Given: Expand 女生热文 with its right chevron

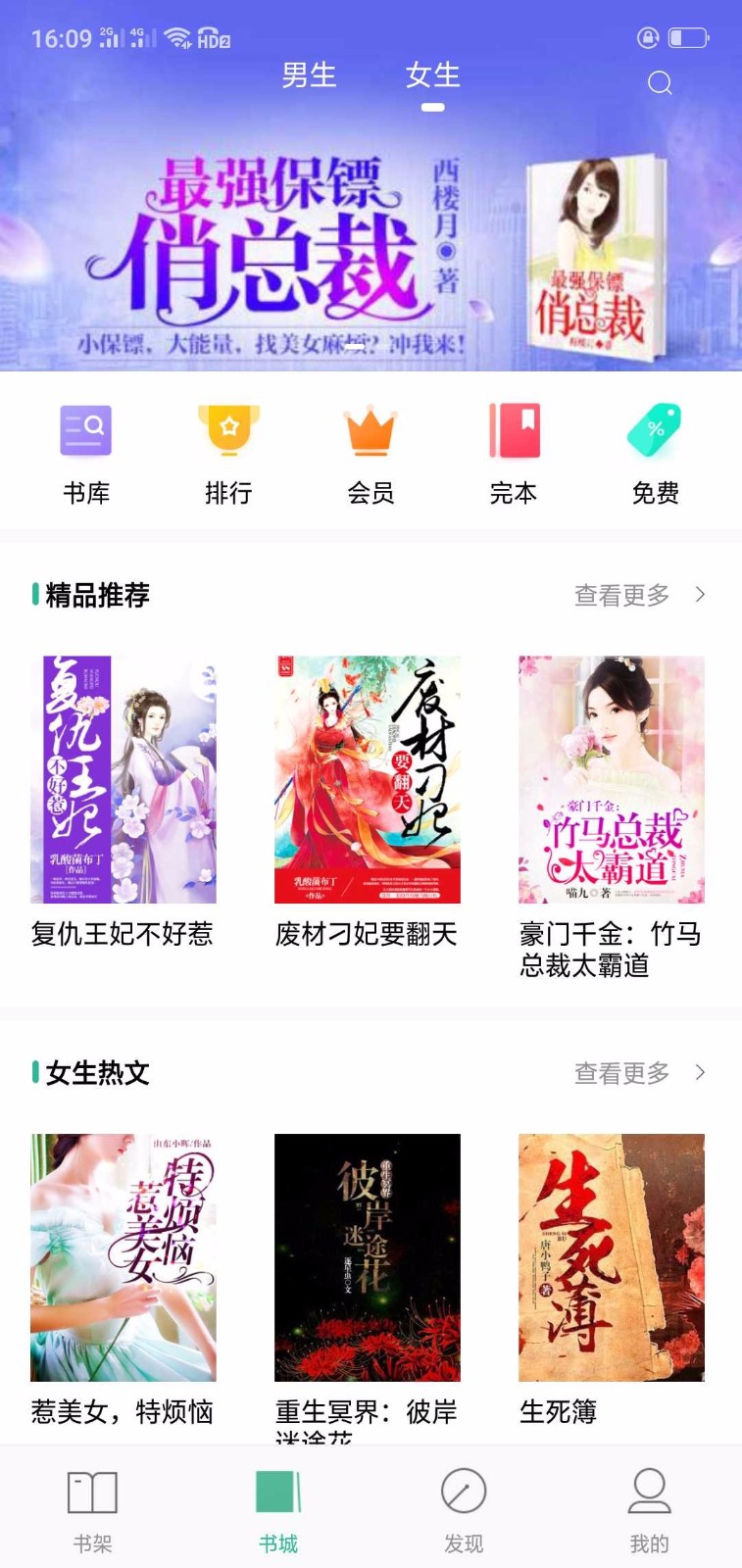Looking at the screenshot, I should point(700,1073).
